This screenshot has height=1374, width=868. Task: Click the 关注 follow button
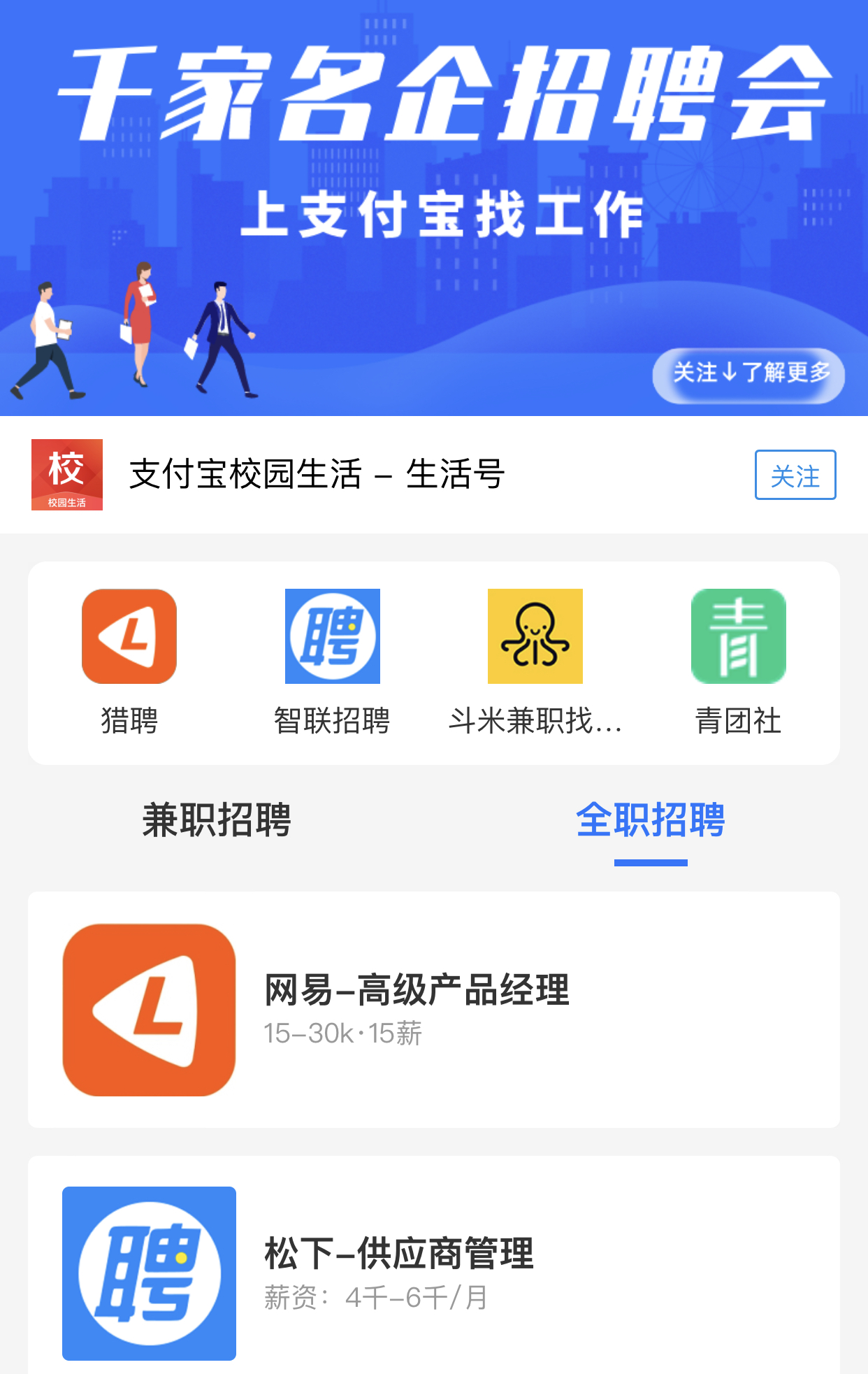click(795, 475)
